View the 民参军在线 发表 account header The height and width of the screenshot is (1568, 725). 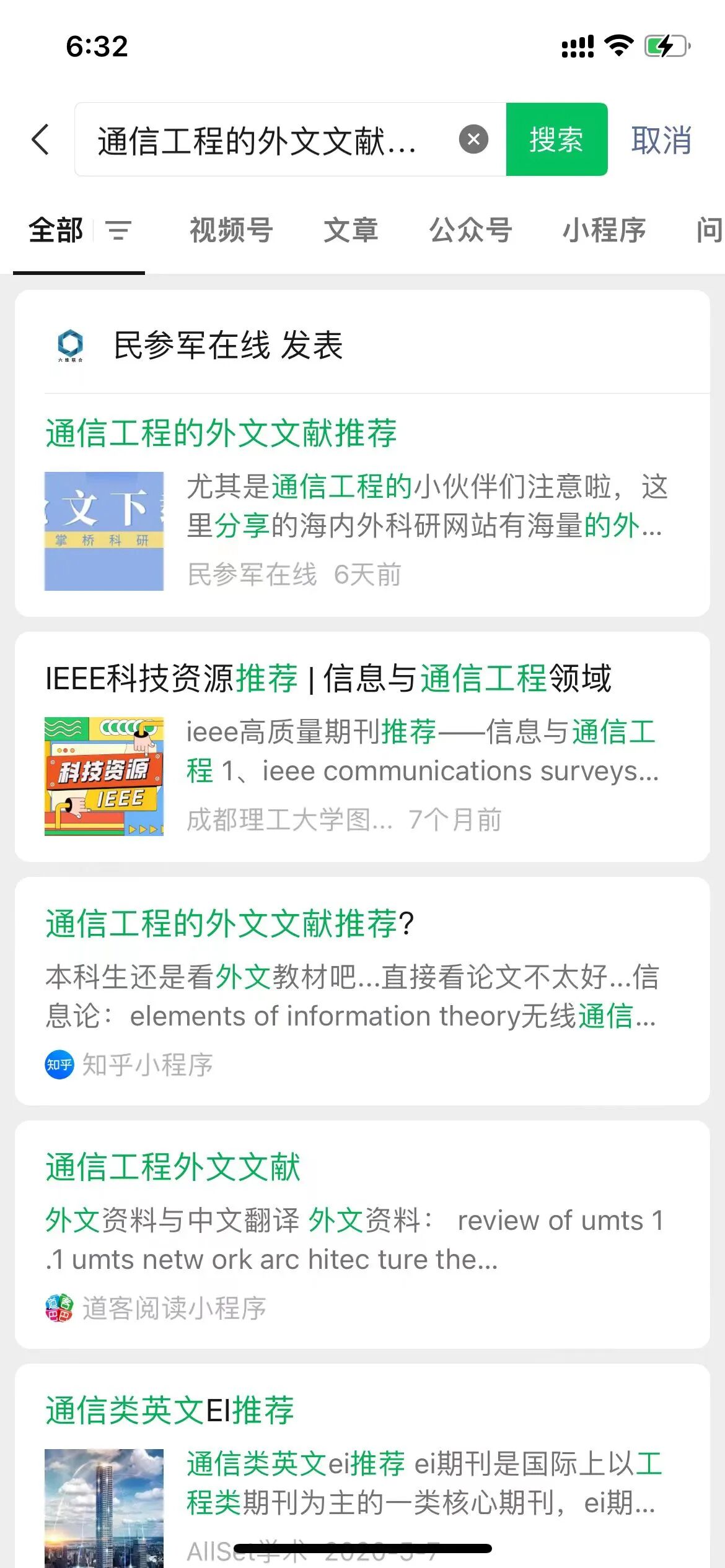coord(228,345)
